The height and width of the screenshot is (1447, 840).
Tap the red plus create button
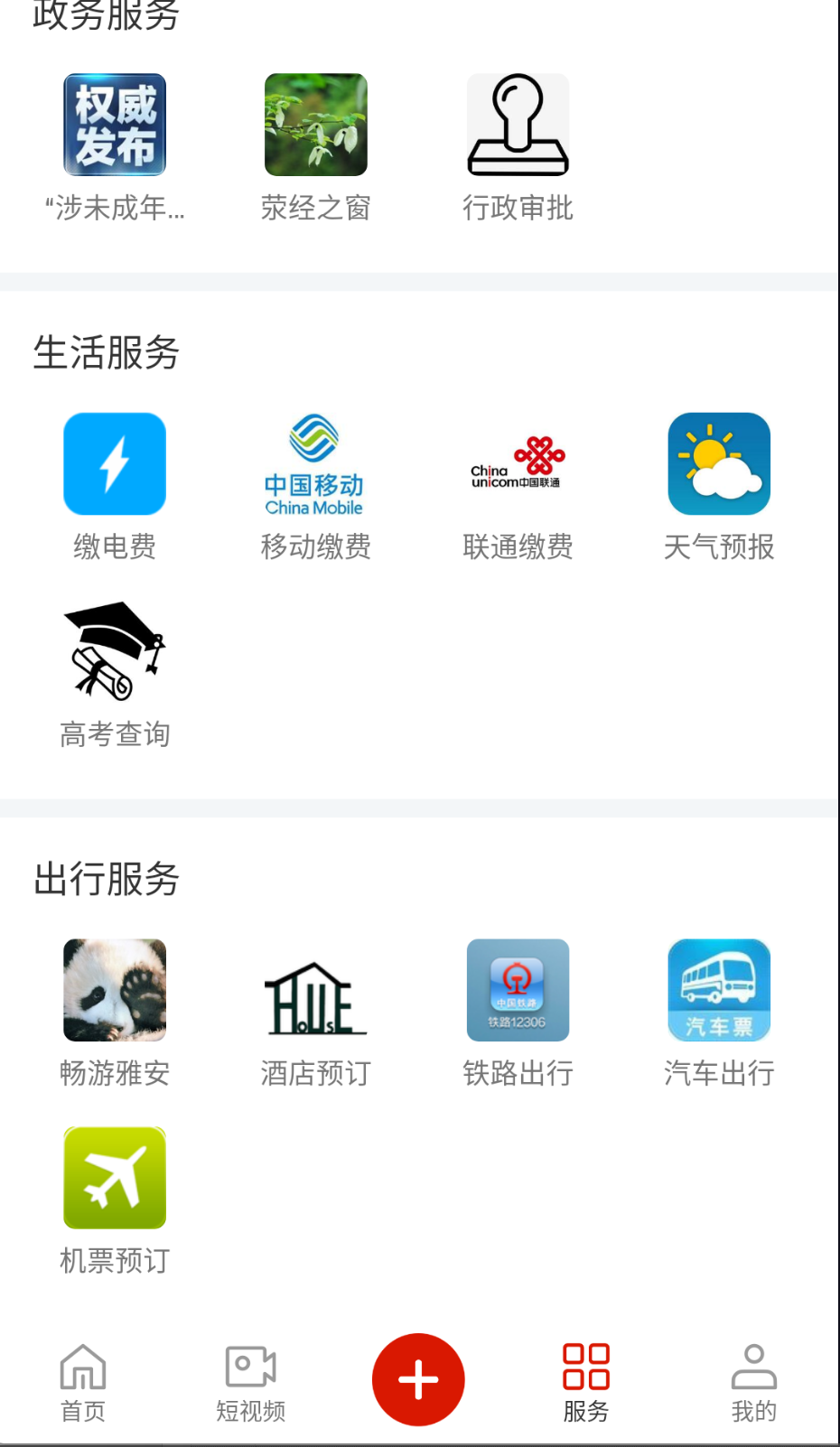(418, 1378)
